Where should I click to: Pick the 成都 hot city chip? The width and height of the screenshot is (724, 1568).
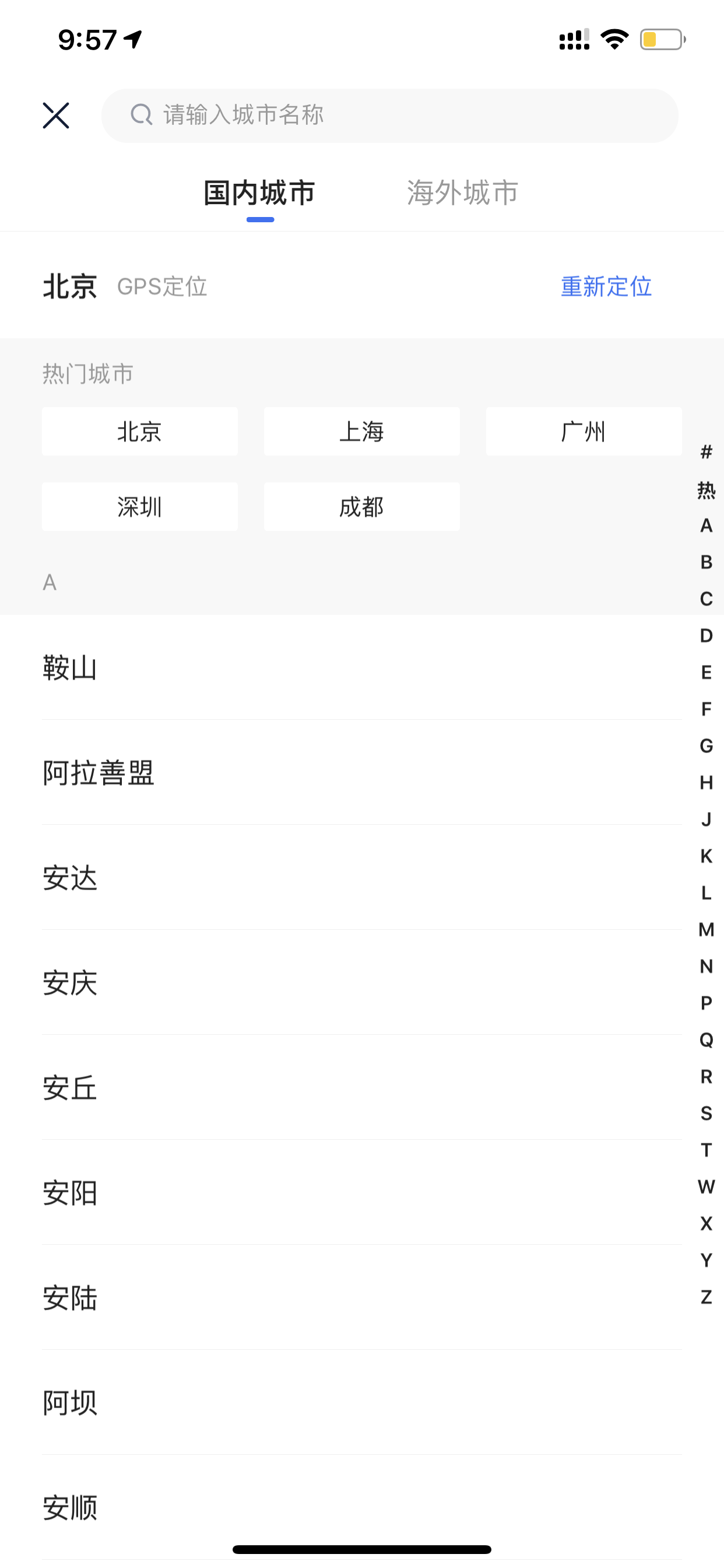(x=361, y=506)
